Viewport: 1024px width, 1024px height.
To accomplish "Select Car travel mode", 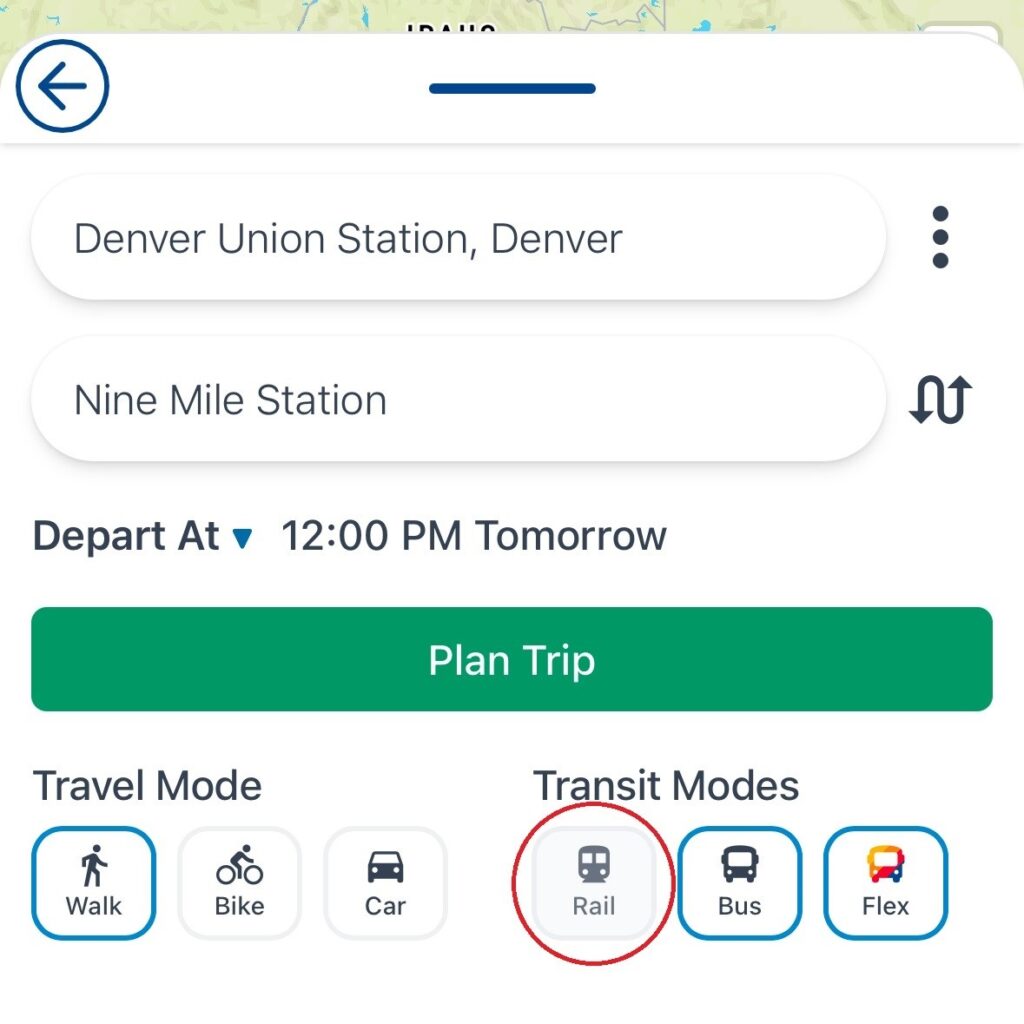I will coord(385,883).
